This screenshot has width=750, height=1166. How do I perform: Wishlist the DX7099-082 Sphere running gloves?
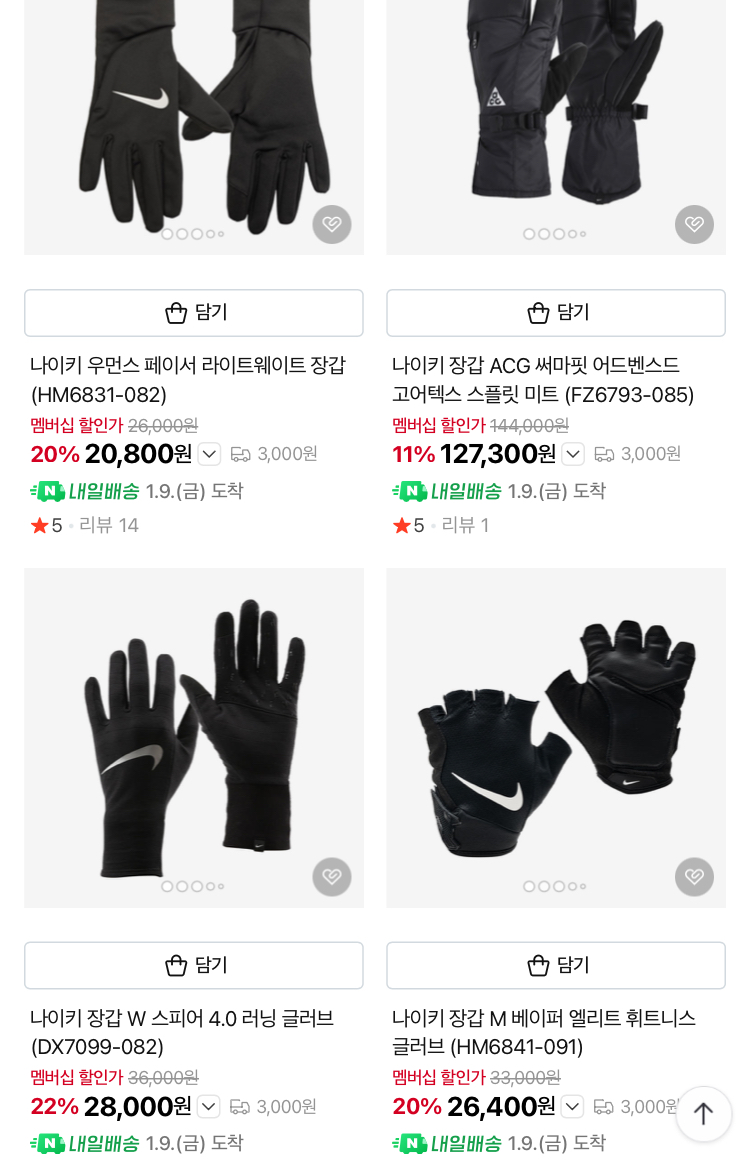coord(332,877)
